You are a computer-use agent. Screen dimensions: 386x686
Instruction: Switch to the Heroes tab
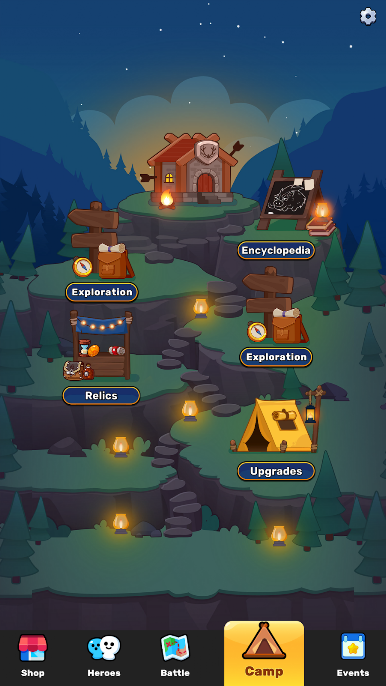click(104, 655)
